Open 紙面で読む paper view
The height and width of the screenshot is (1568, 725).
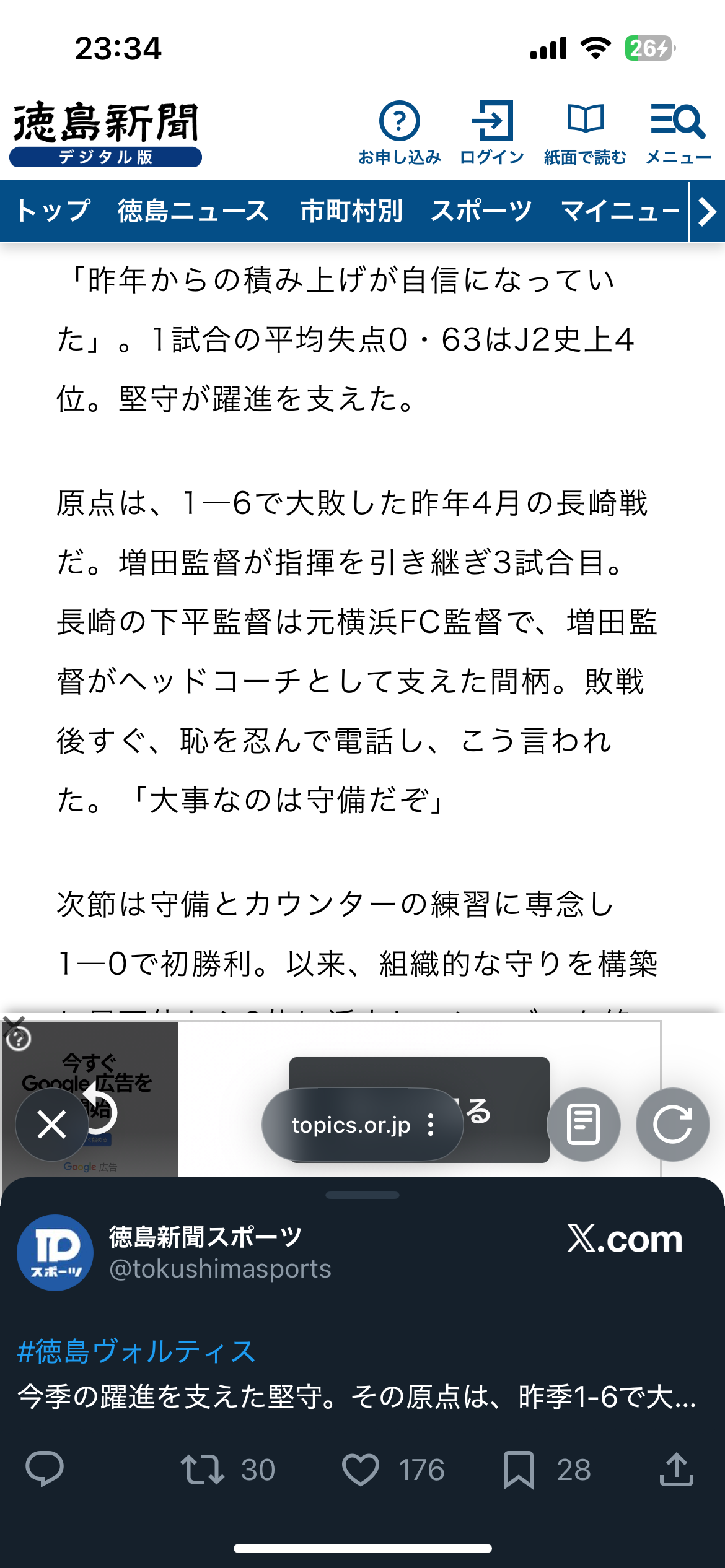[585, 133]
